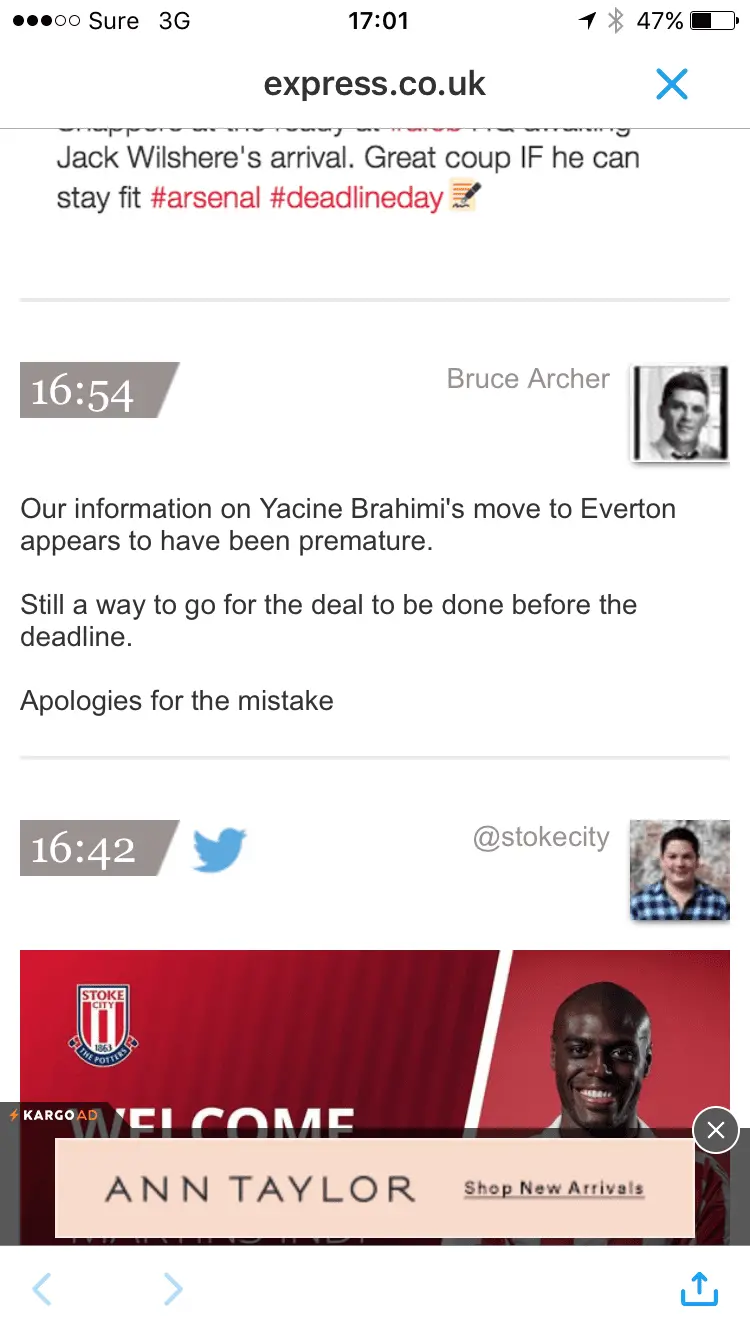Open the @stokecity handle
750x1334 pixels.
541,837
